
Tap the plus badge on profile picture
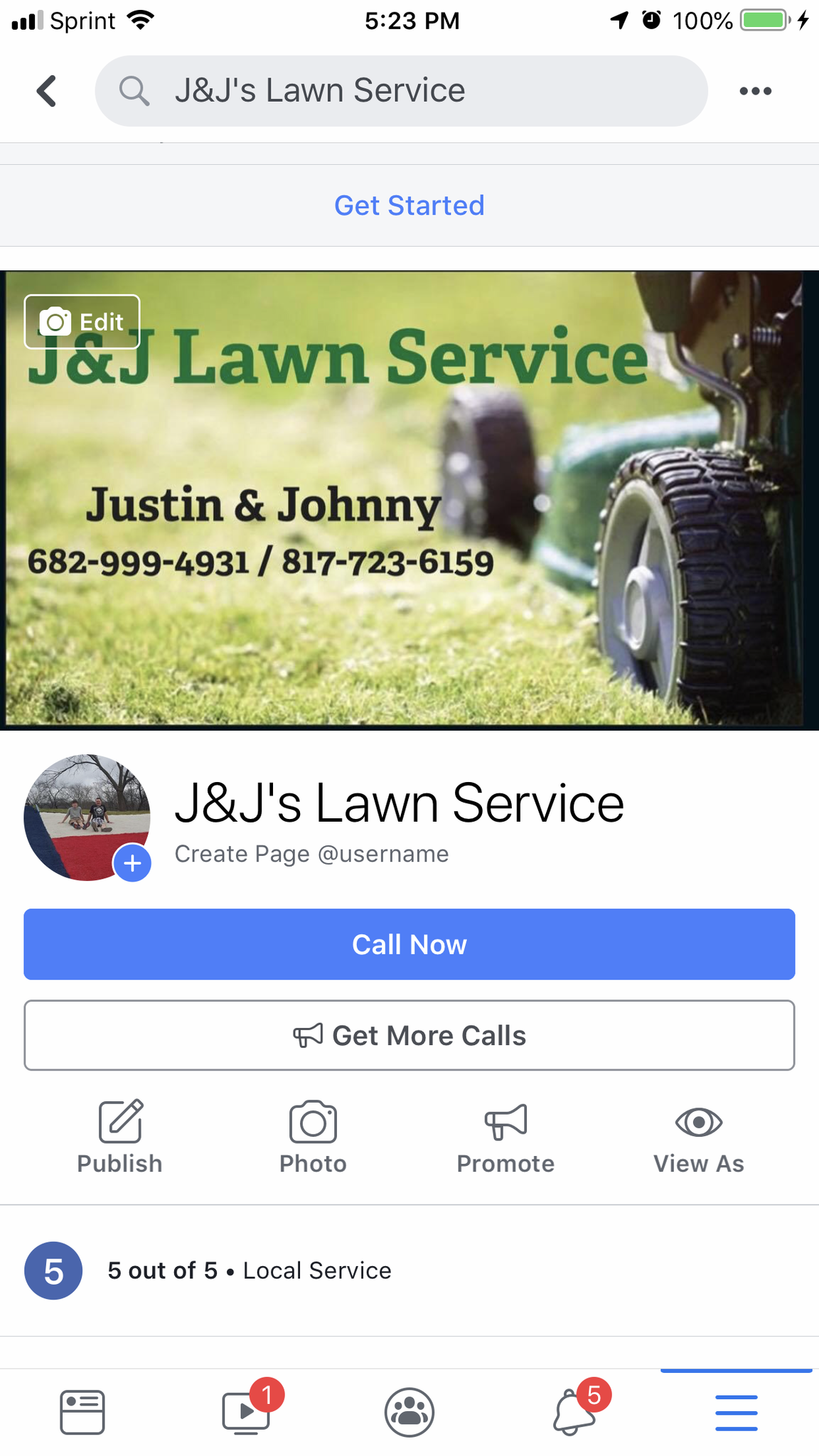pyautogui.click(x=132, y=864)
